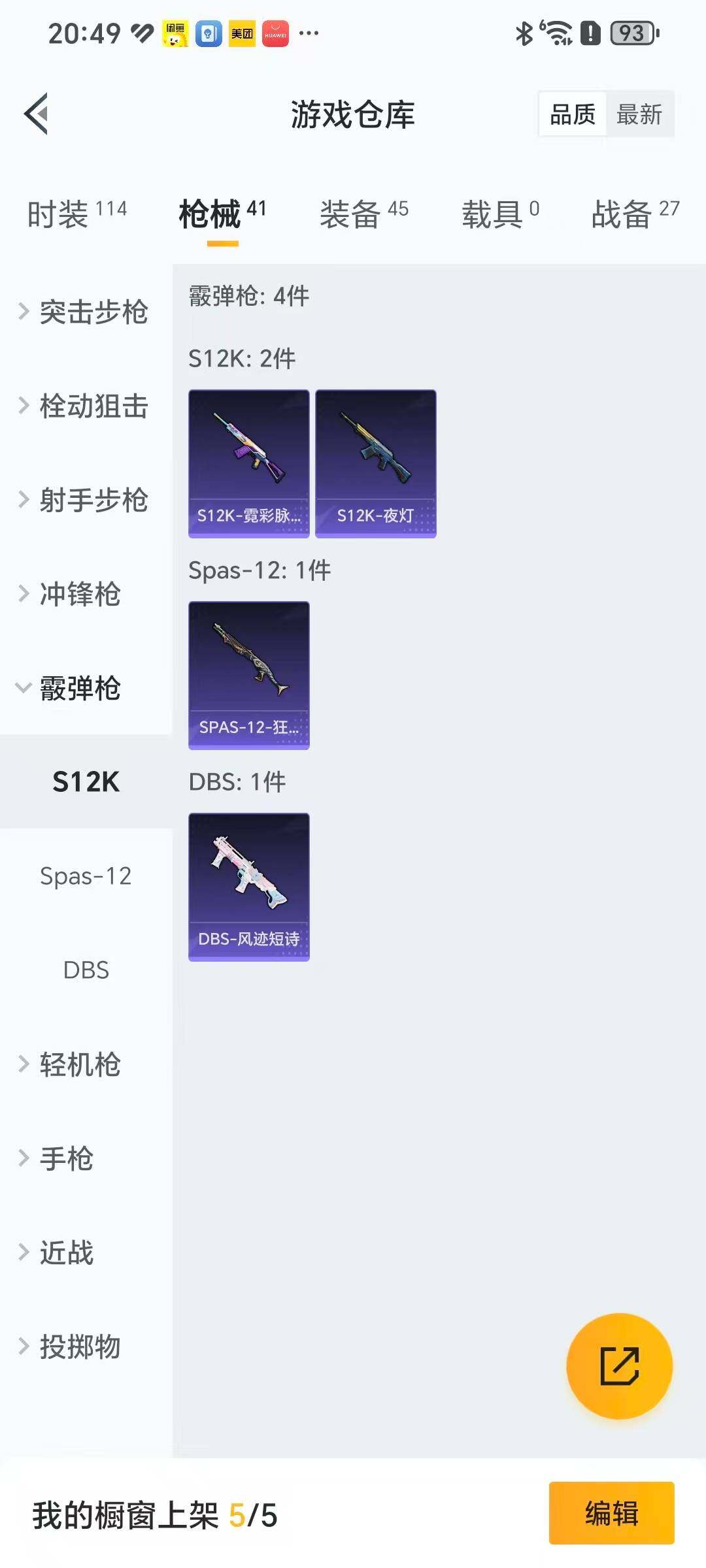Screen dimensions: 706x1568
Task: Select the DBS subcategory
Action: coord(86,970)
